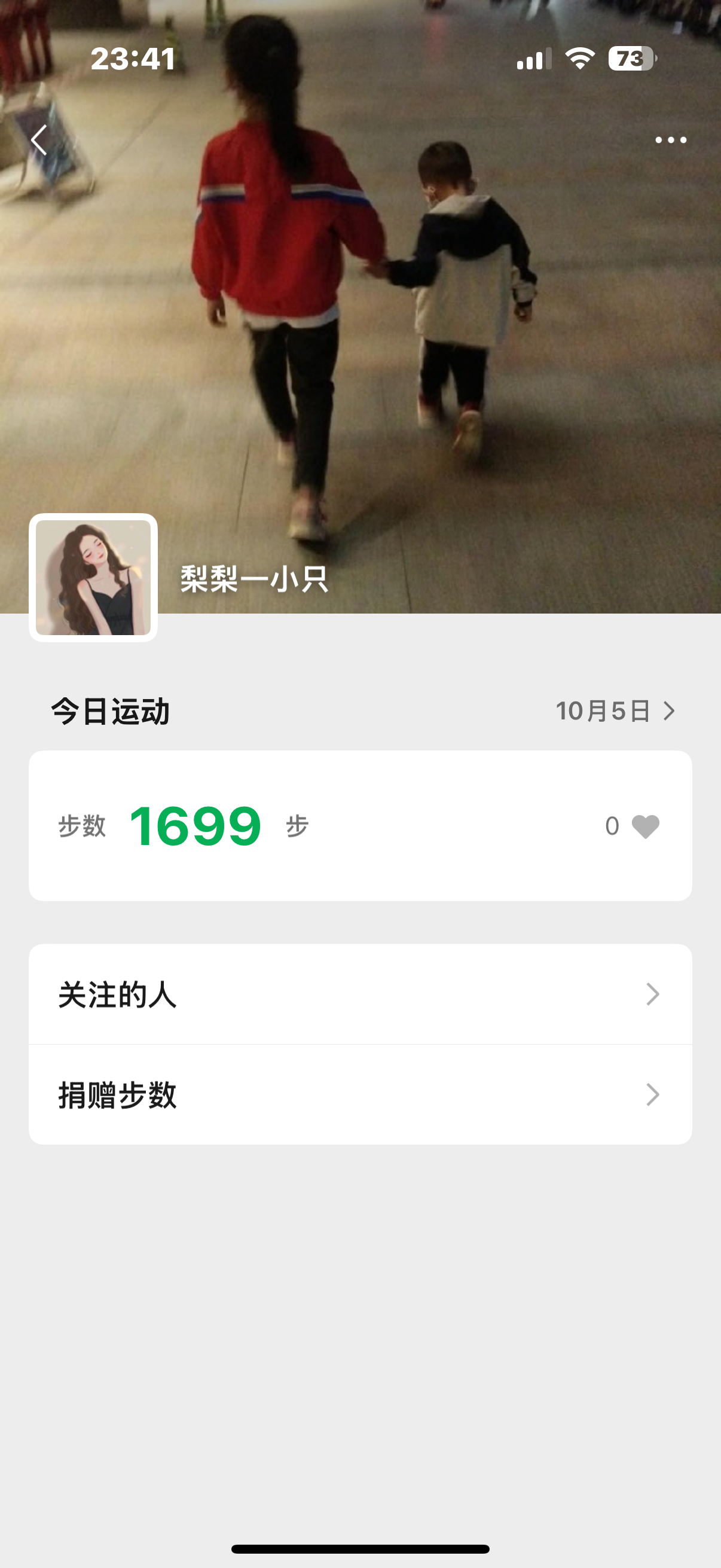Like today's 1699 steps with the heart
Image resolution: width=721 pixels, height=1568 pixels.
click(645, 826)
